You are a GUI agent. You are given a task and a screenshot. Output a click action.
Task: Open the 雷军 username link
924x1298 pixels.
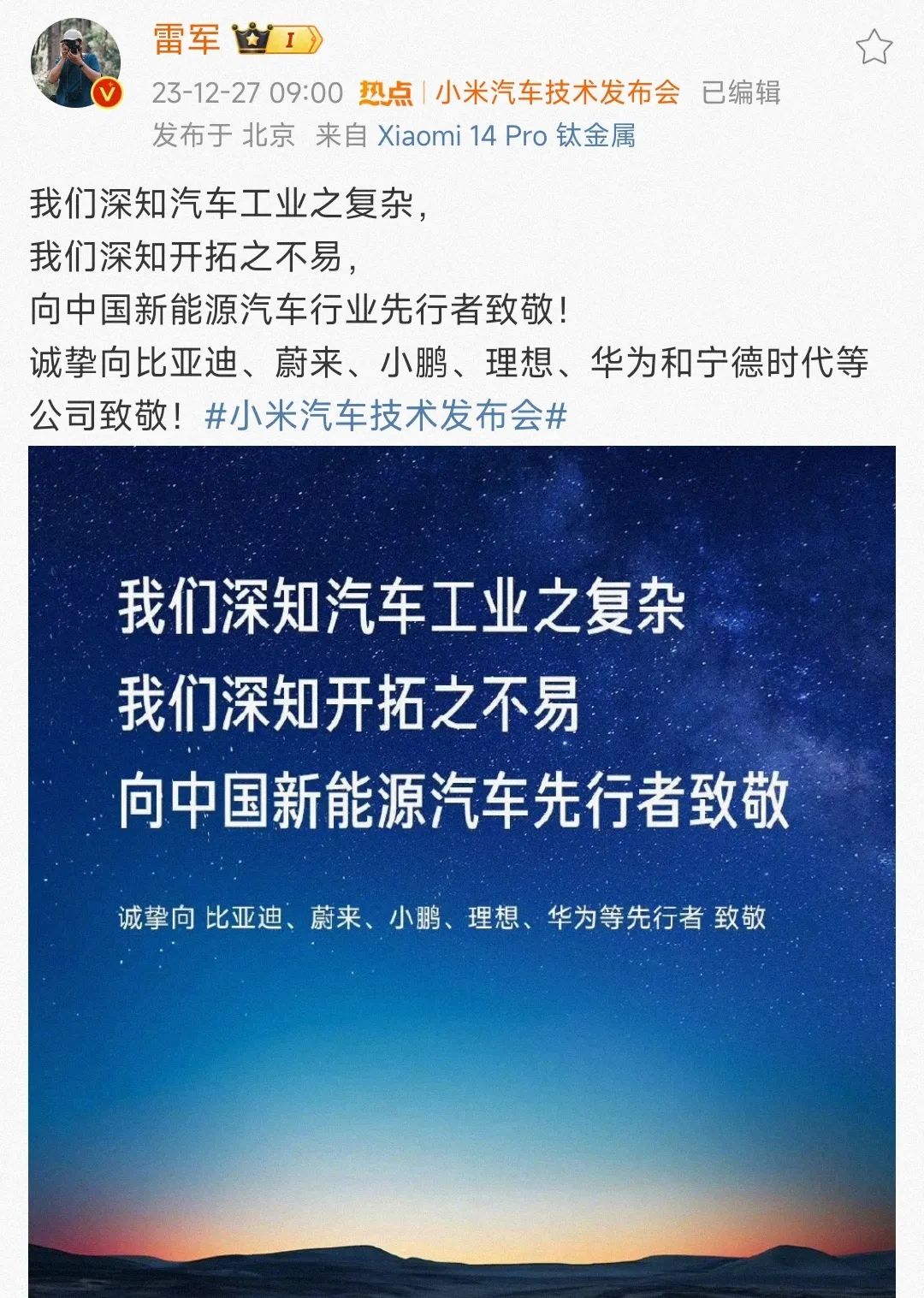[186, 39]
